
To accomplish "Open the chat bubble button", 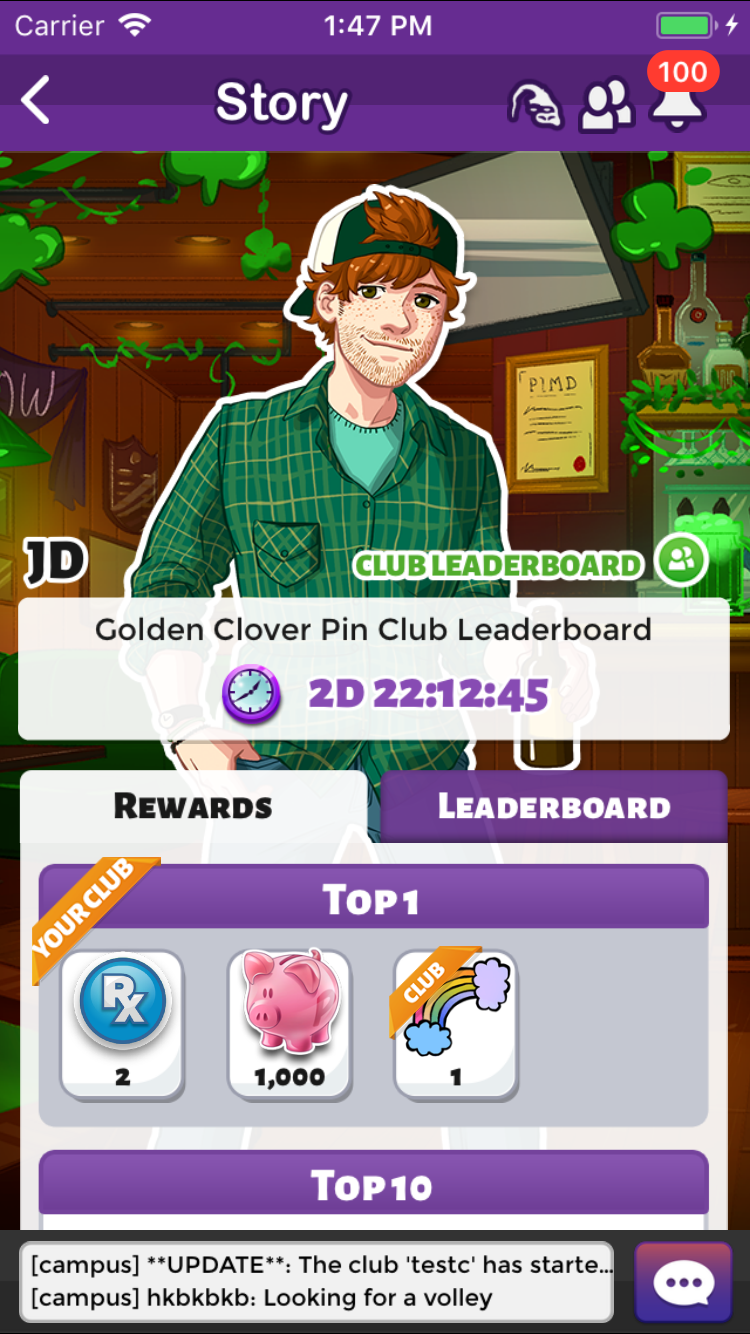I will coord(683,1281).
